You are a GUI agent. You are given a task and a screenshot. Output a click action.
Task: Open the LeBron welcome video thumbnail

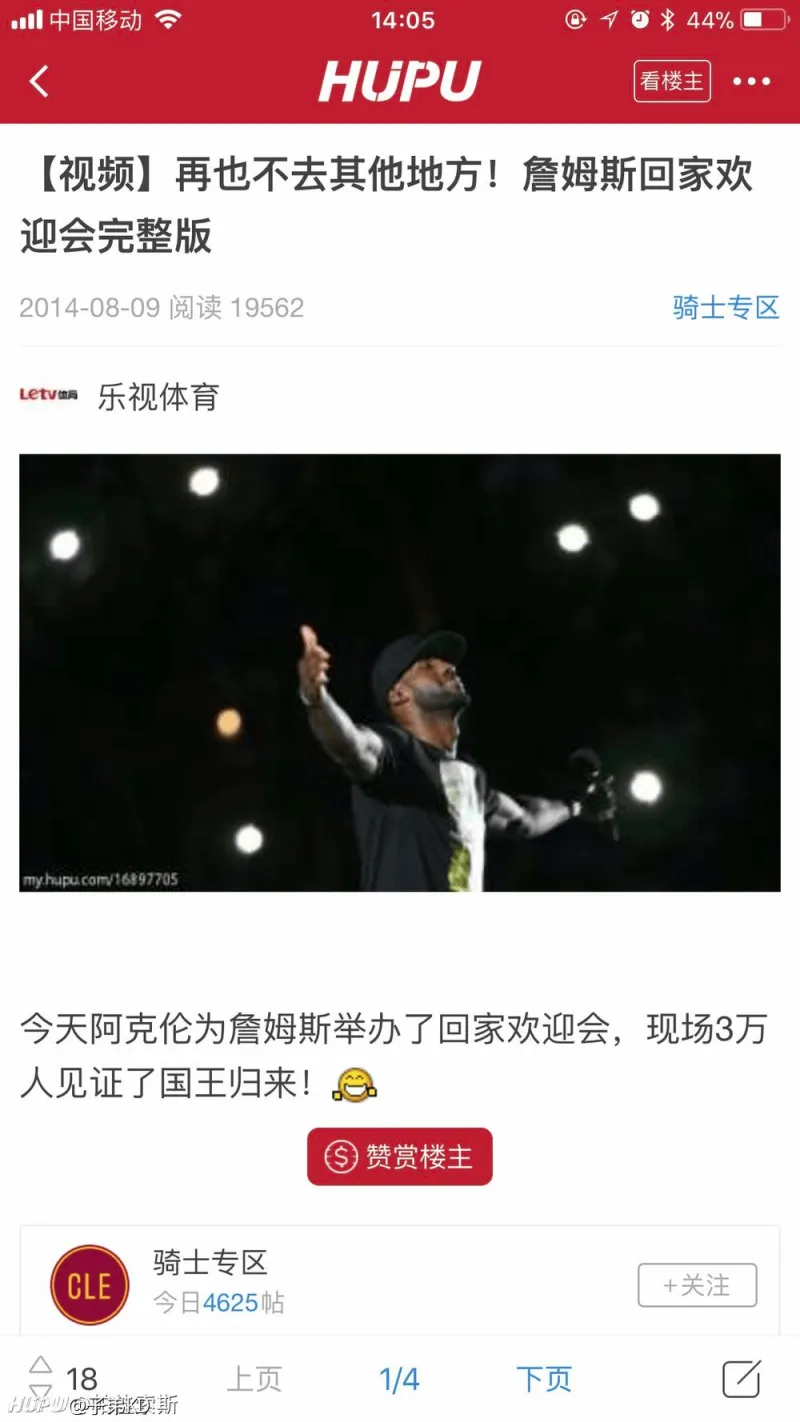coord(400,672)
